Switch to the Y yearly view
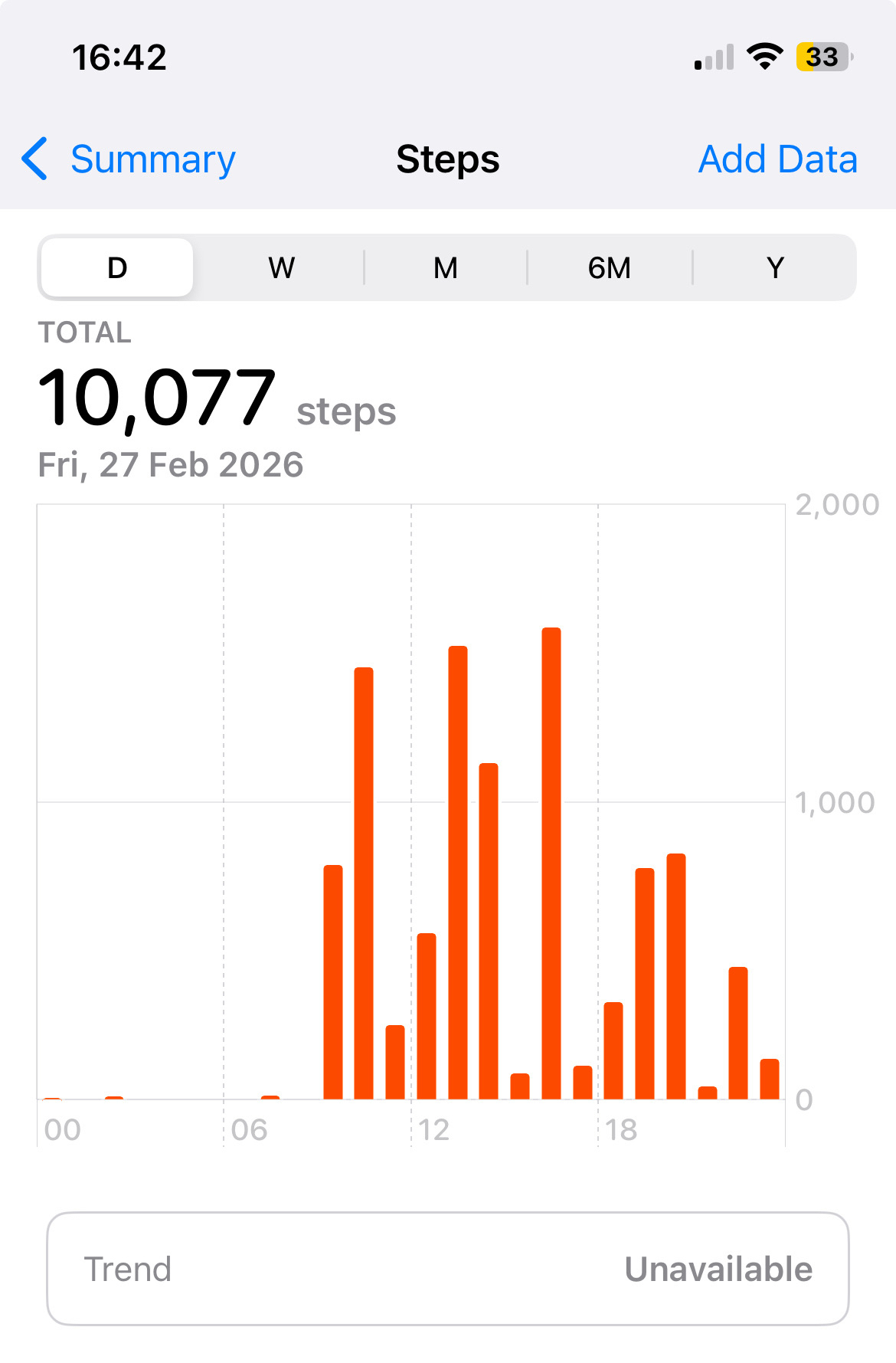The image size is (896, 1363). pyautogui.click(x=775, y=268)
